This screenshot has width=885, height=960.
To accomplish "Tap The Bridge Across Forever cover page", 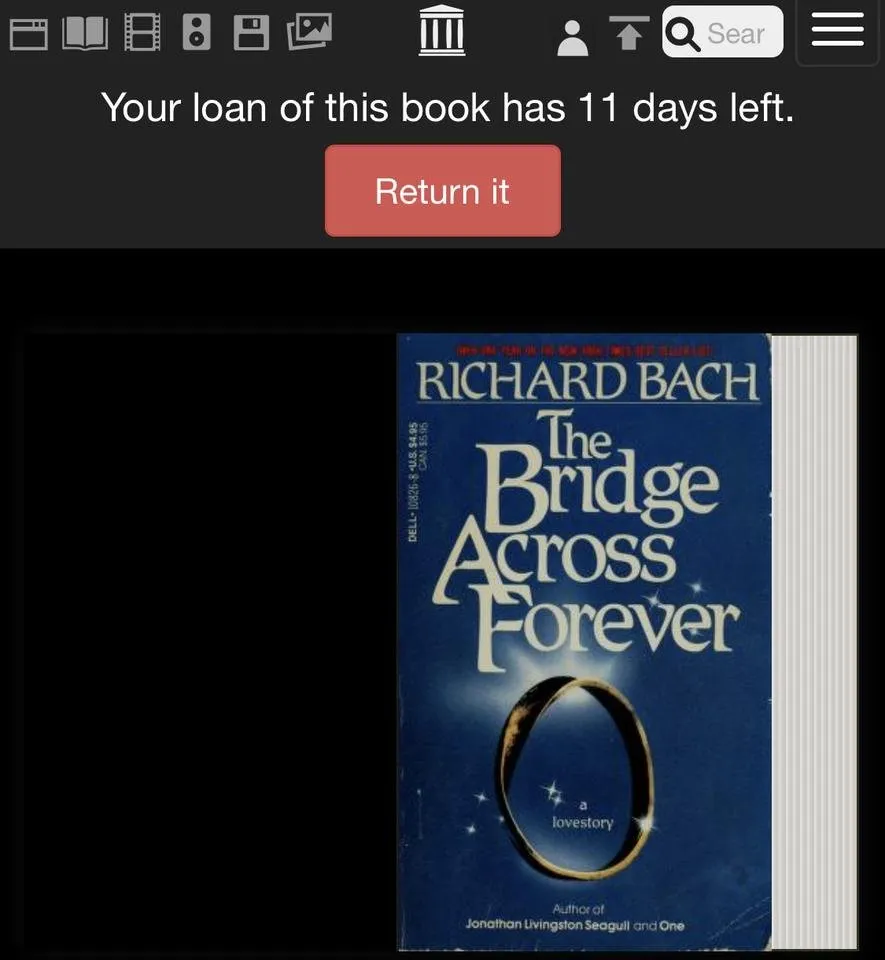I will (585, 640).
